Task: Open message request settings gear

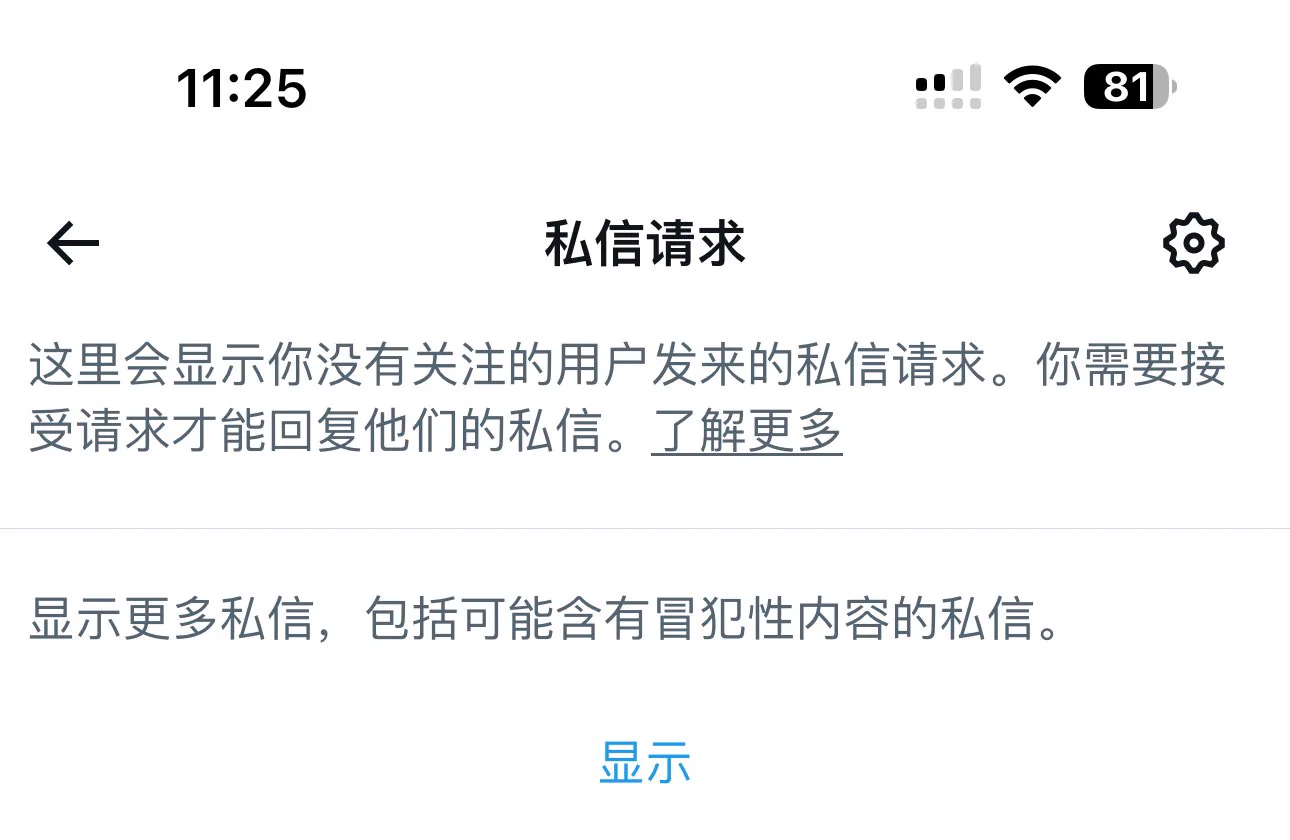Action: coord(1193,243)
